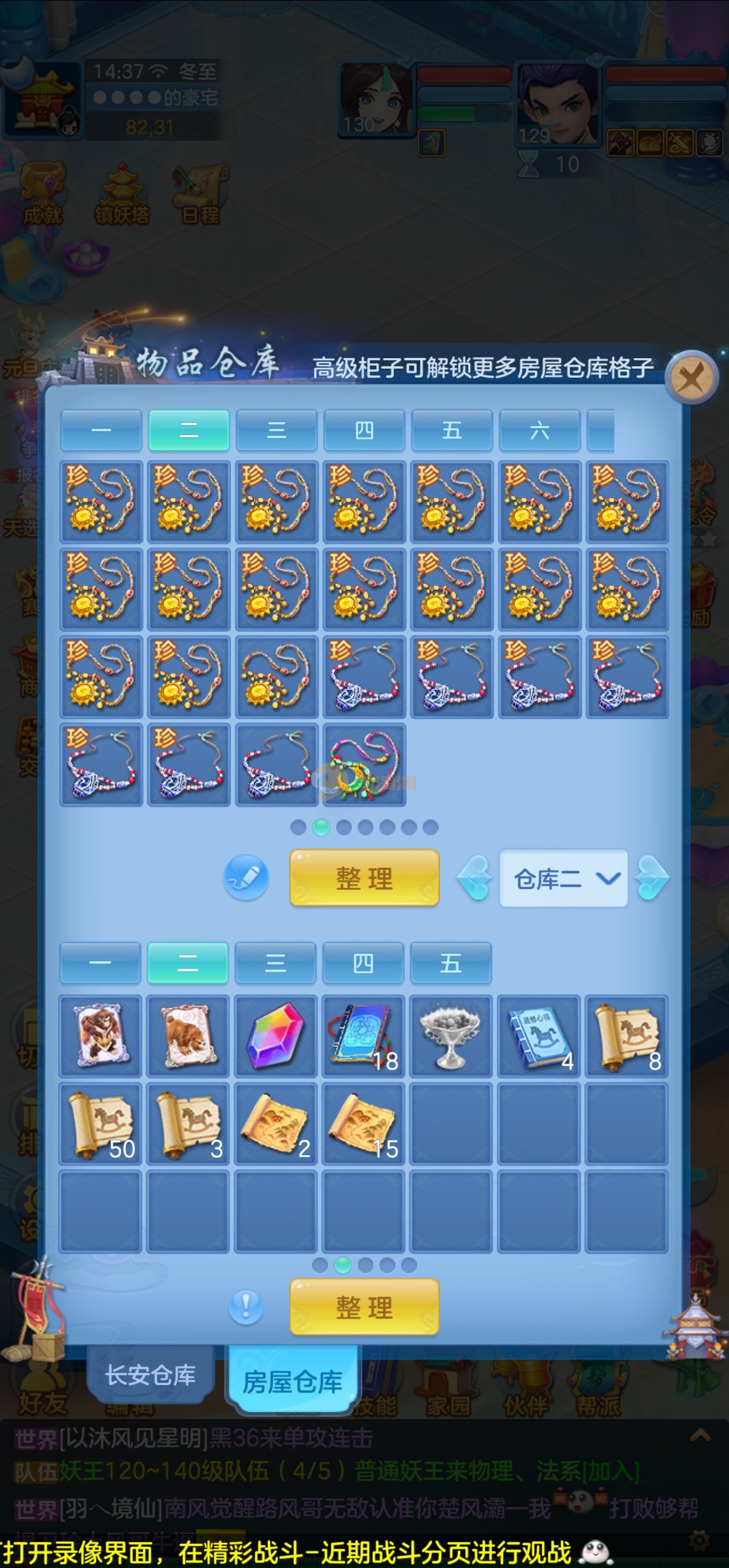This screenshot has height=1568, width=729.
Task: Select the 房屋仓库 tab
Action: click(293, 1382)
